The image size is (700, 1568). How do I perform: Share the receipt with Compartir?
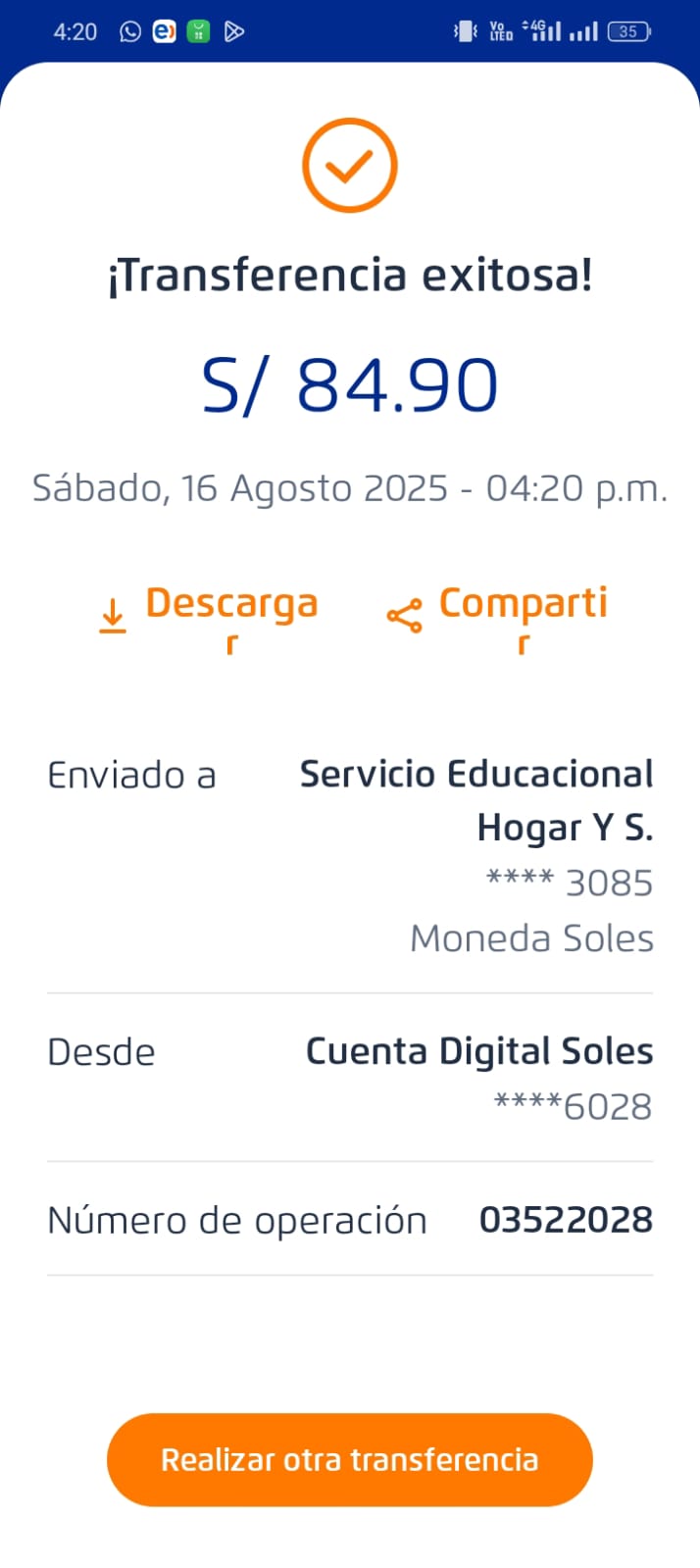point(500,615)
